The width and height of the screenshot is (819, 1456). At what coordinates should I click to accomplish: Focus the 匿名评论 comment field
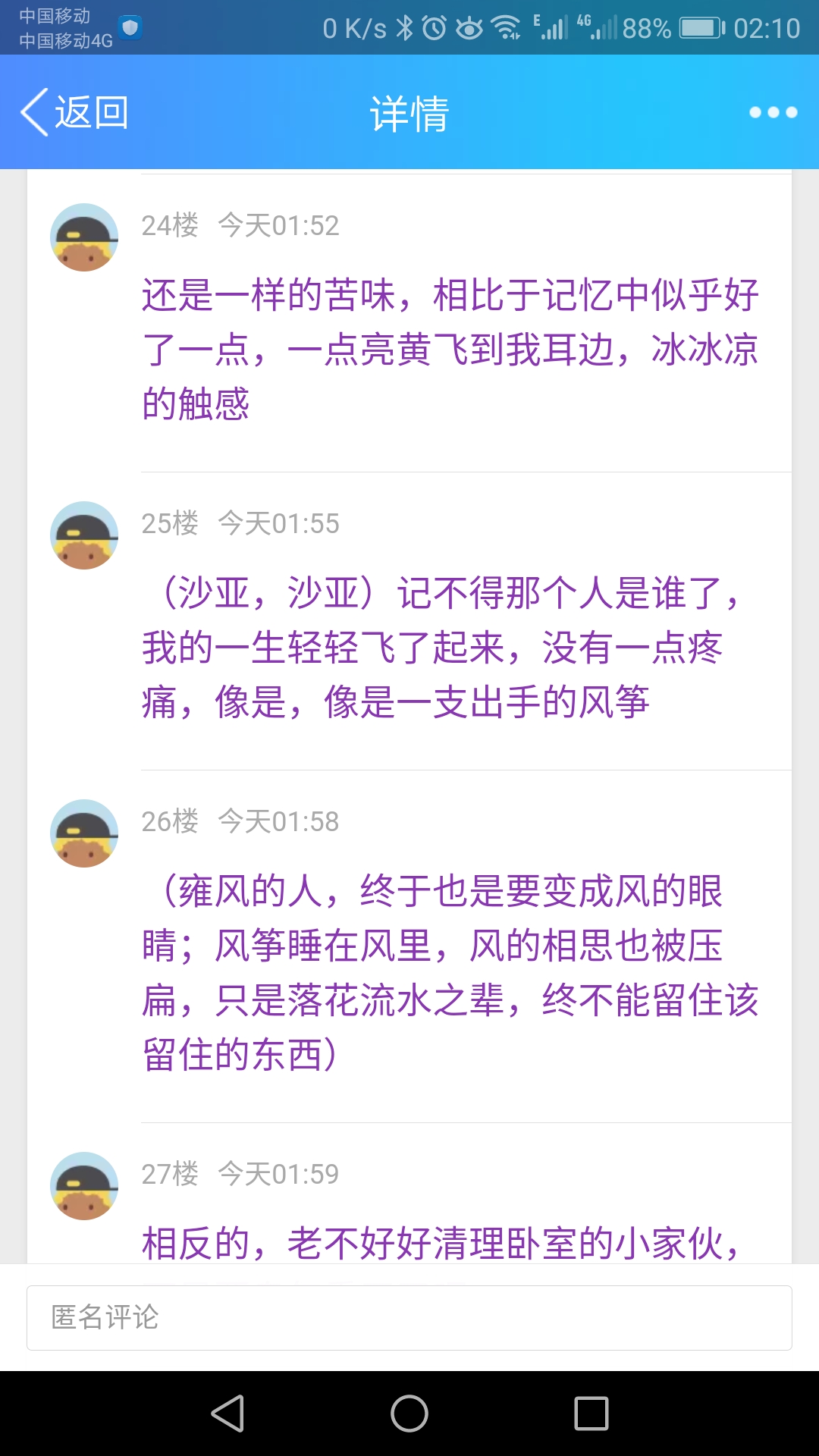pyautogui.click(x=409, y=1317)
